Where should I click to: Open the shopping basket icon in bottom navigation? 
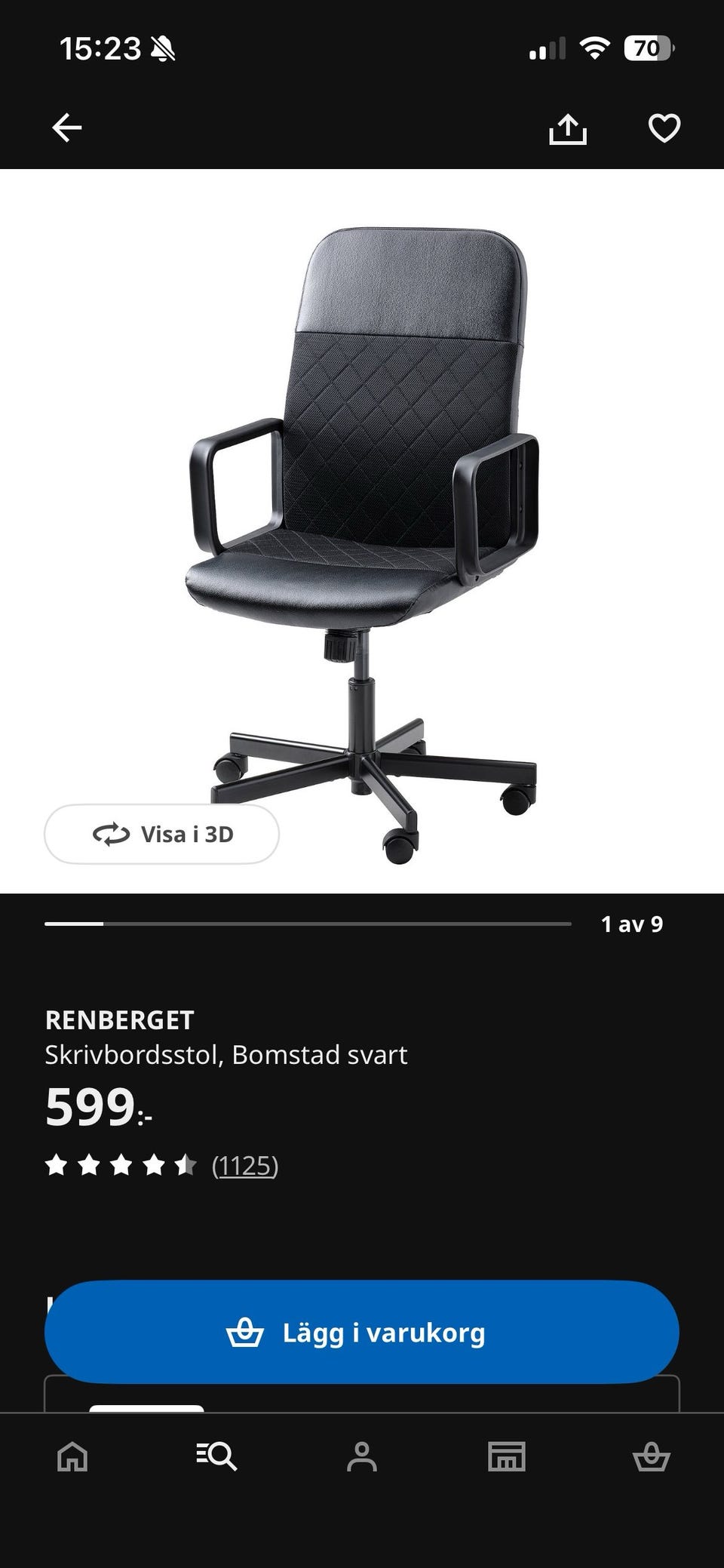click(652, 1454)
